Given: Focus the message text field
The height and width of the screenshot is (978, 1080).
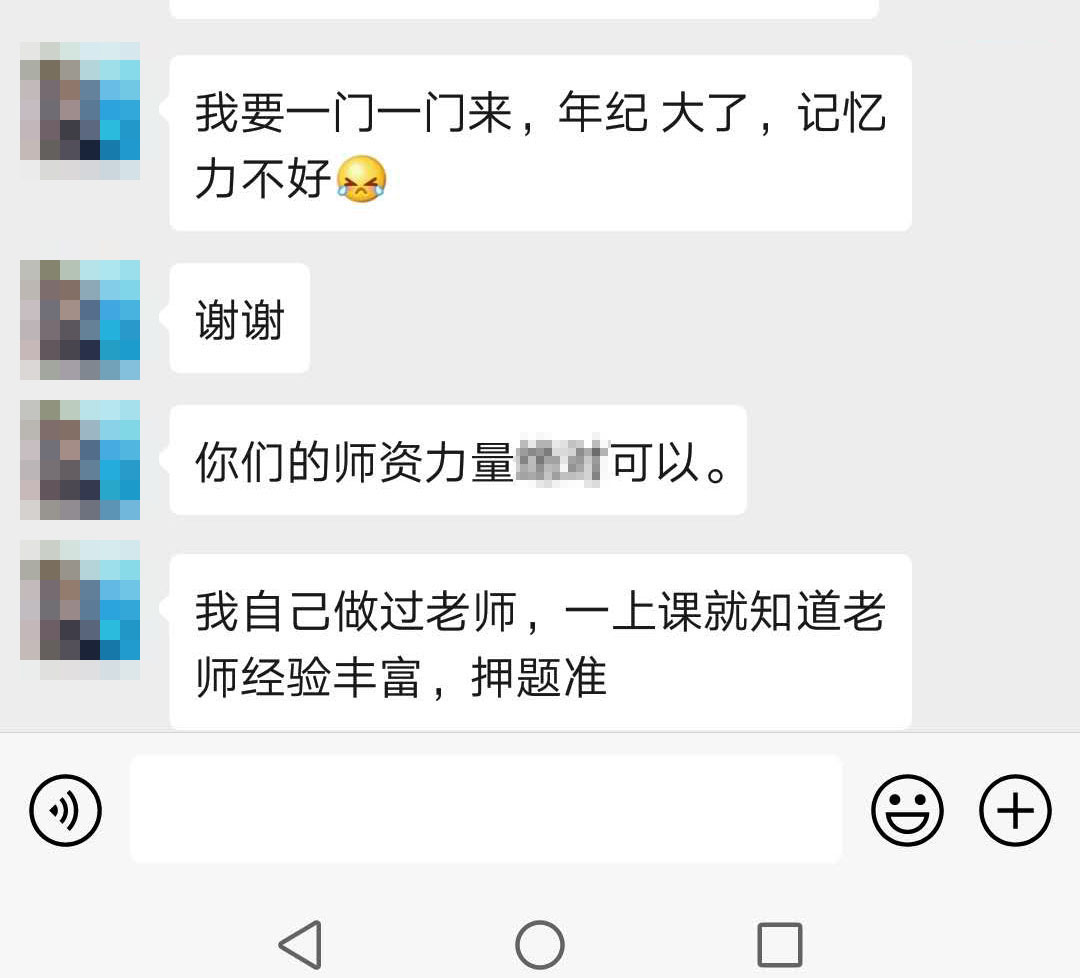Looking at the screenshot, I should pos(486,809).
